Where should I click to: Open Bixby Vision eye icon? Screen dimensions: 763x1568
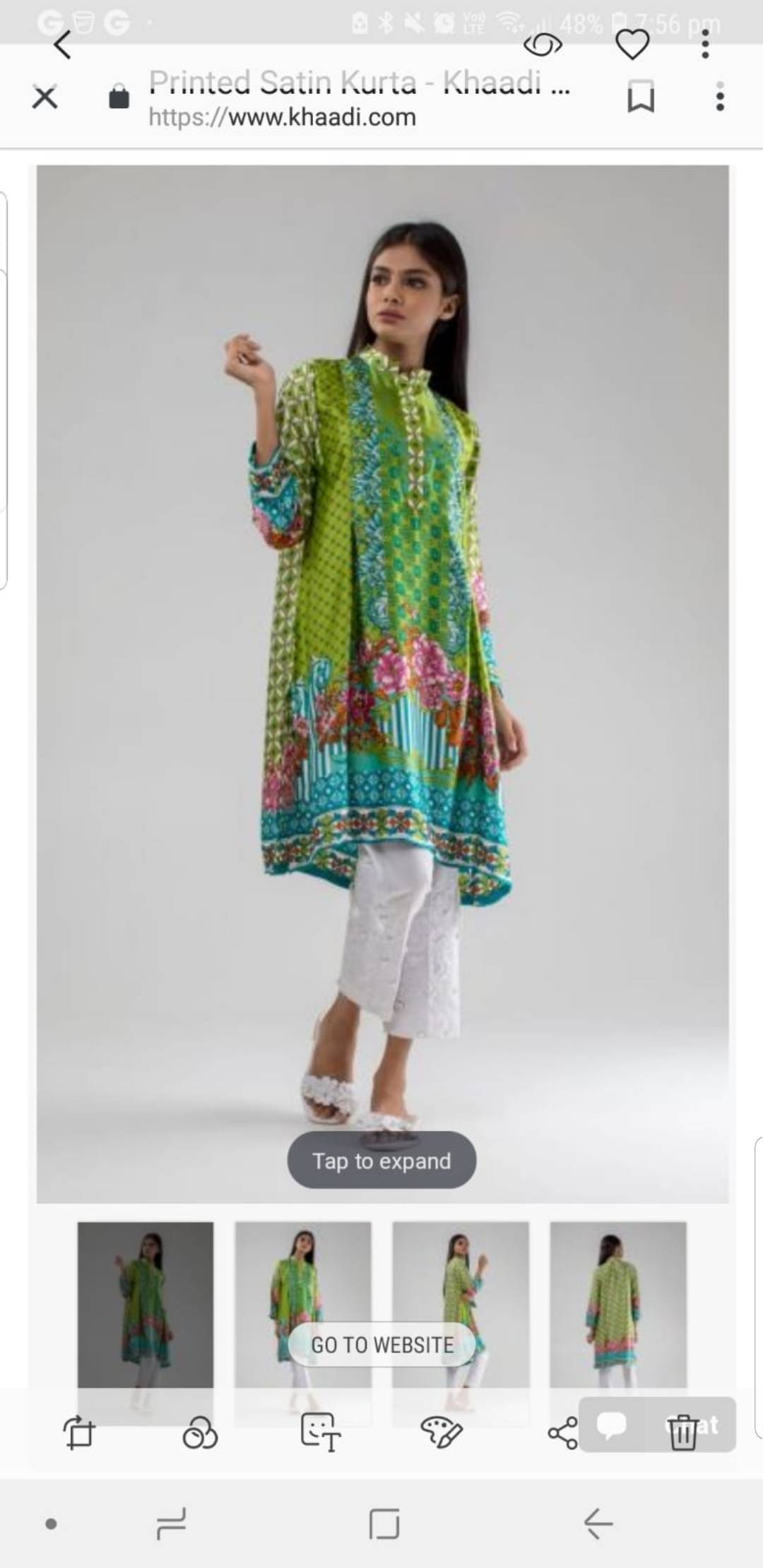(x=543, y=46)
